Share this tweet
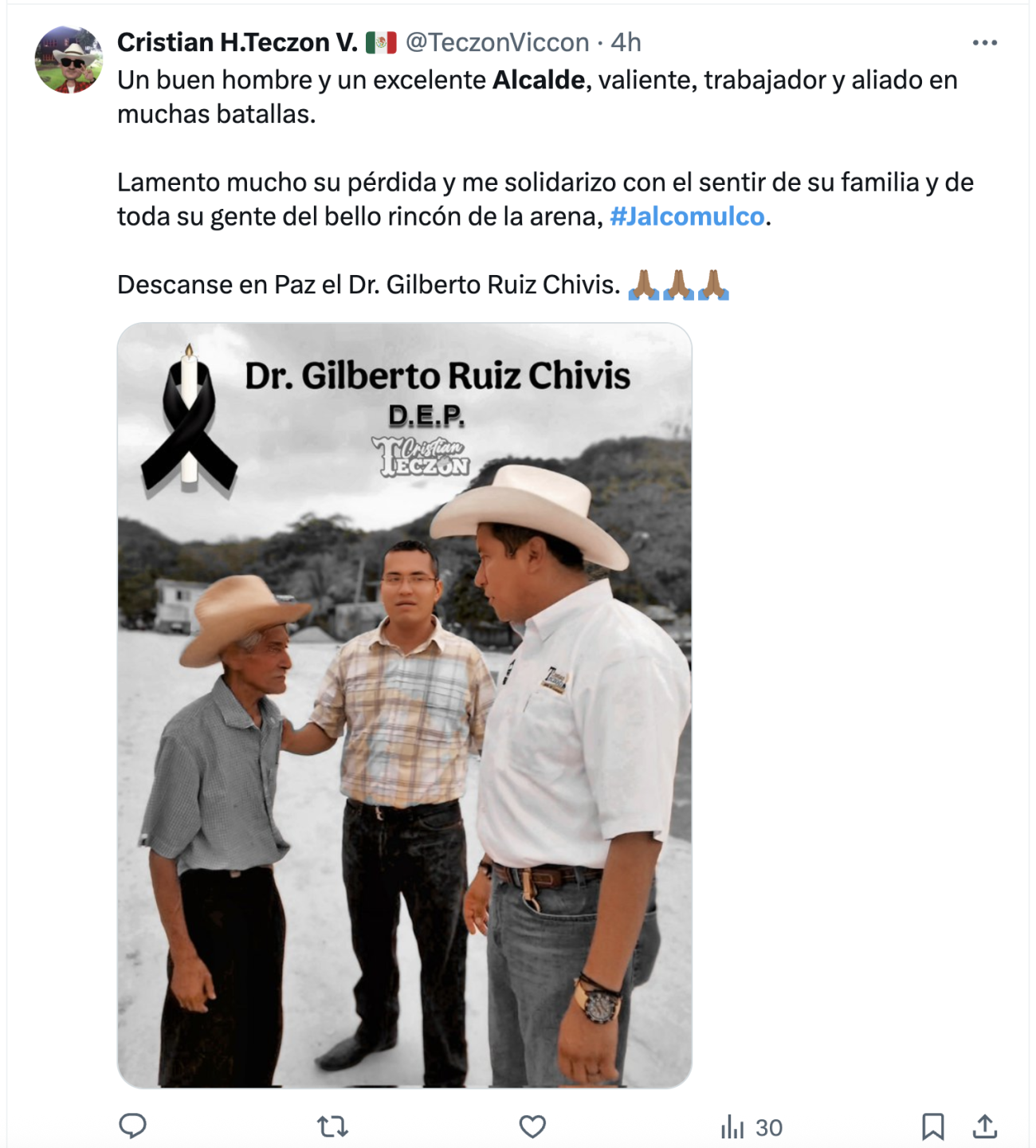This screenshot has width=1036, height=1148. [985, 1126]
